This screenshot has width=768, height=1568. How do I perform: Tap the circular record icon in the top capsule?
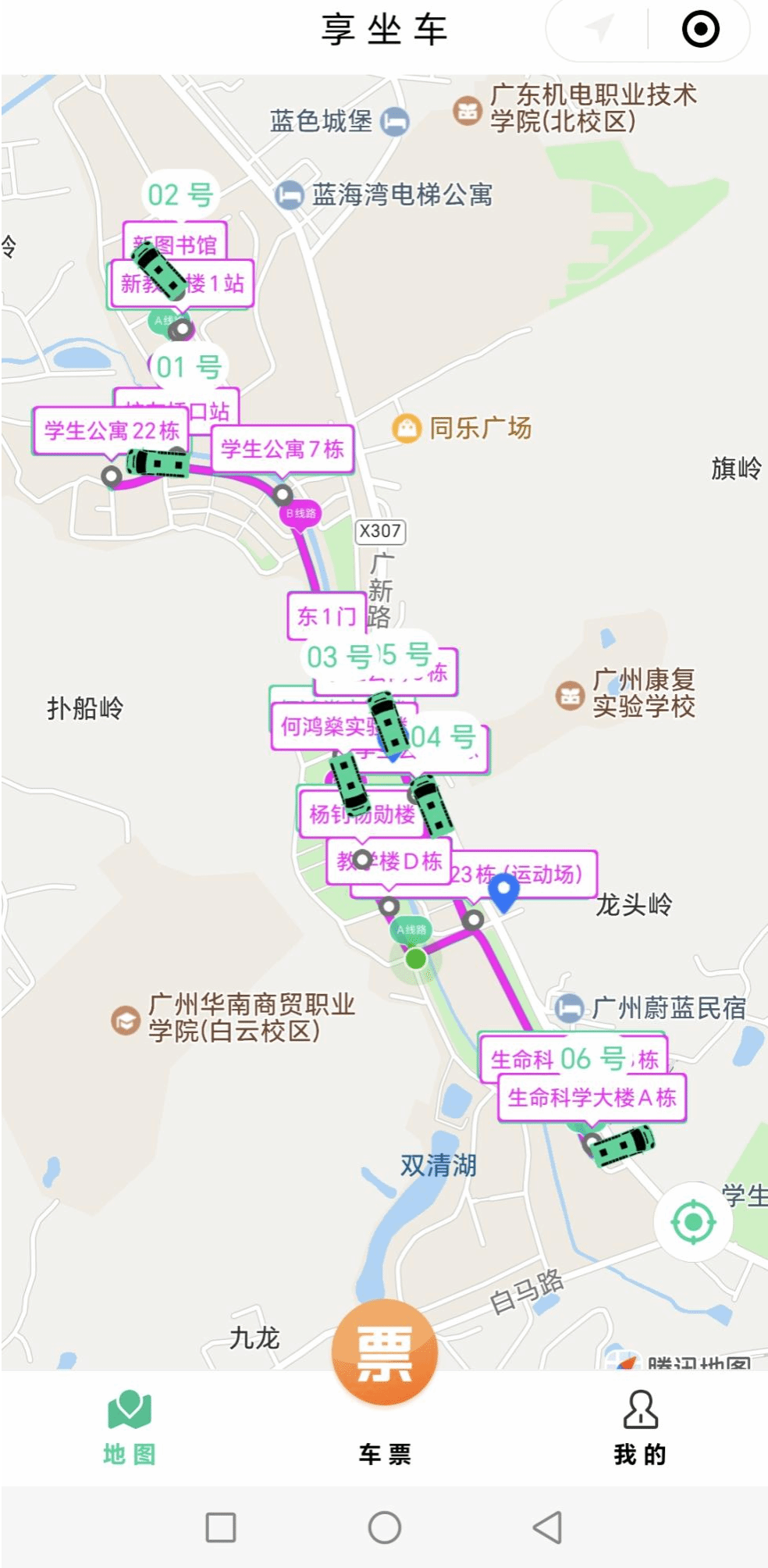click(700, 29)
